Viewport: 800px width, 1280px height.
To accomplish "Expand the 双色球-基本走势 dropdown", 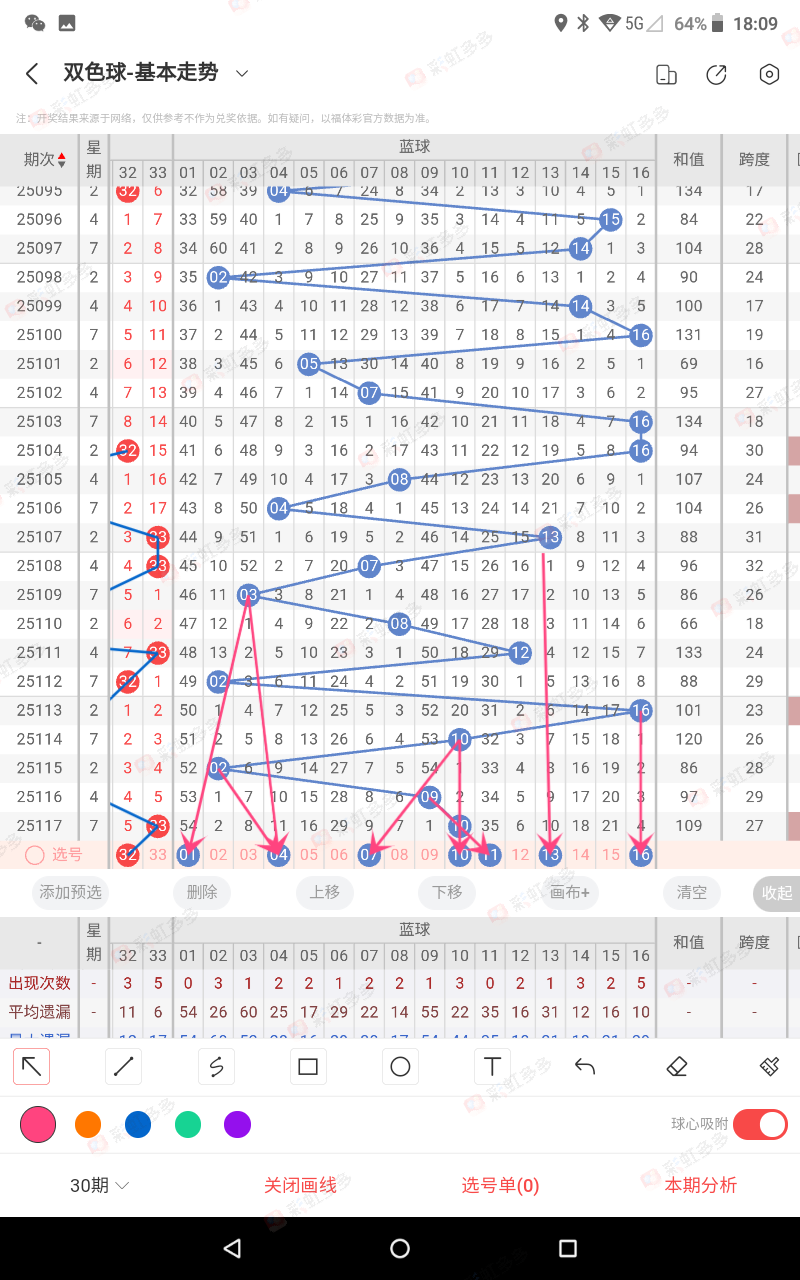I will click(x=241, y=73).
